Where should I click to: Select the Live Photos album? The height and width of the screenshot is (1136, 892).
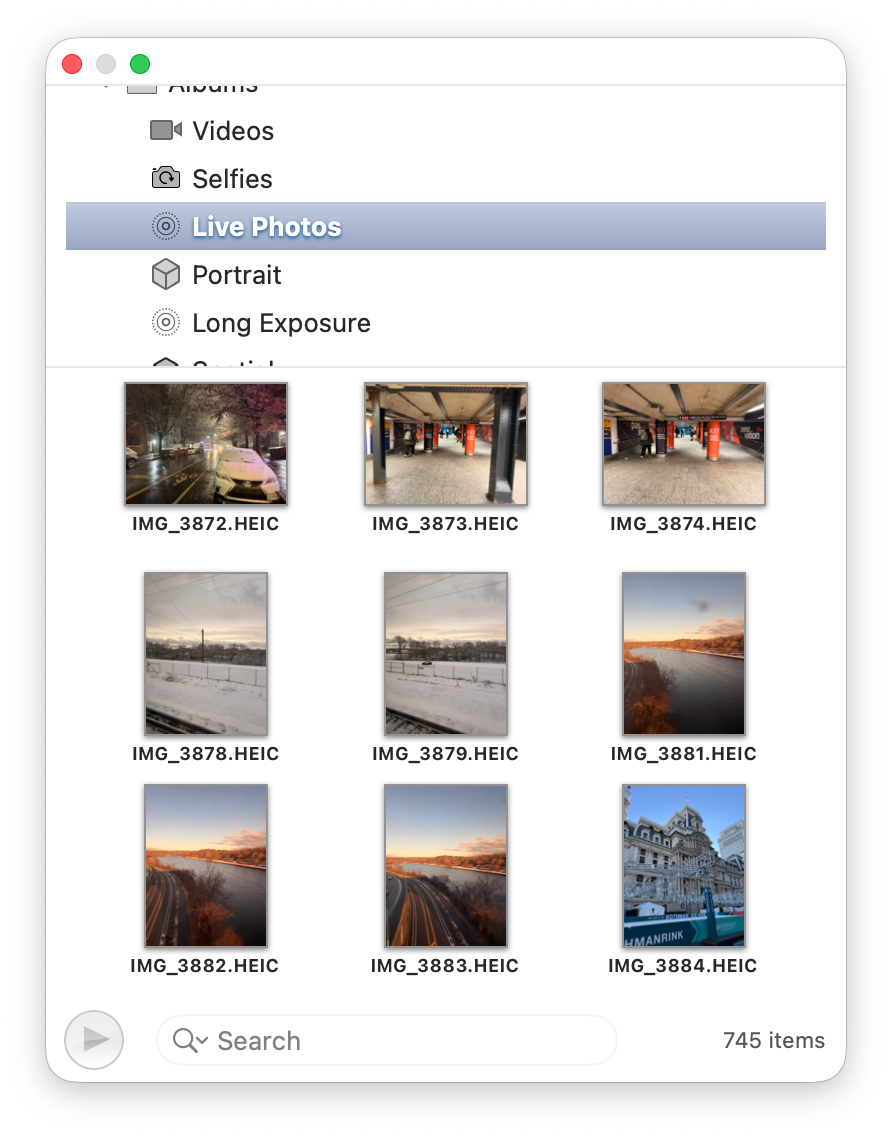(x=266, y=227)
